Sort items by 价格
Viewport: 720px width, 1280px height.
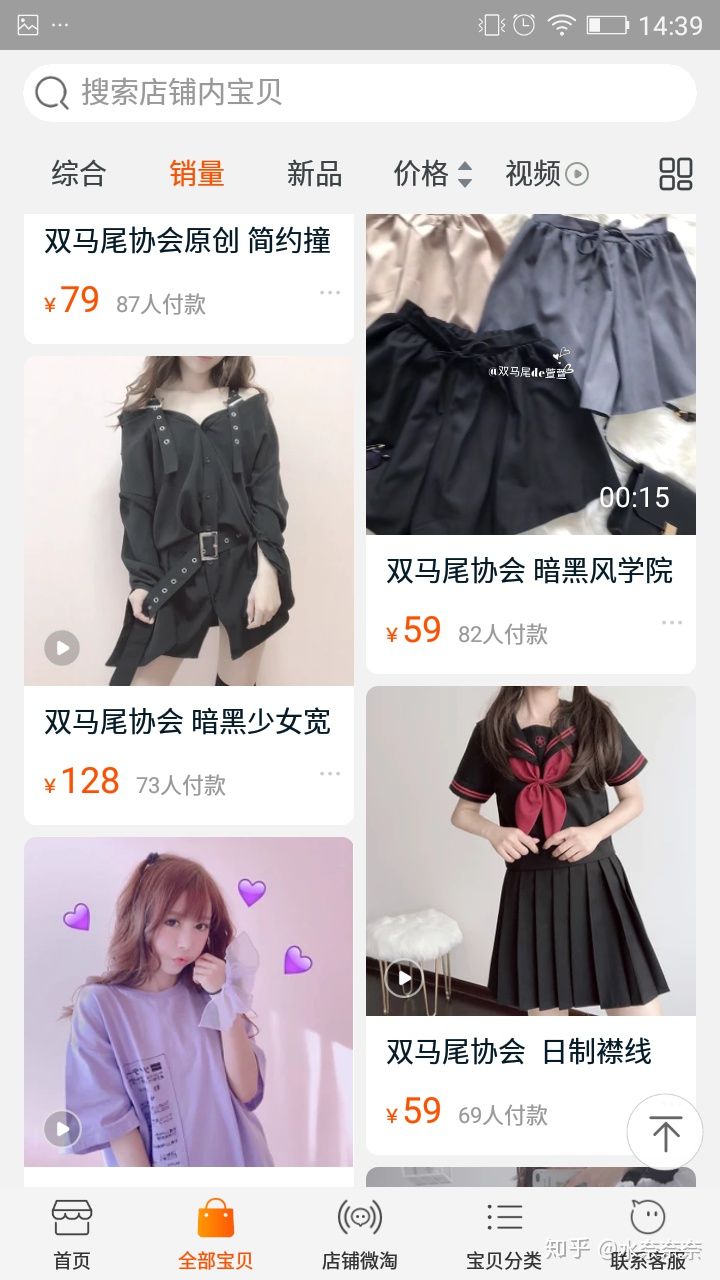coord(432,174)
